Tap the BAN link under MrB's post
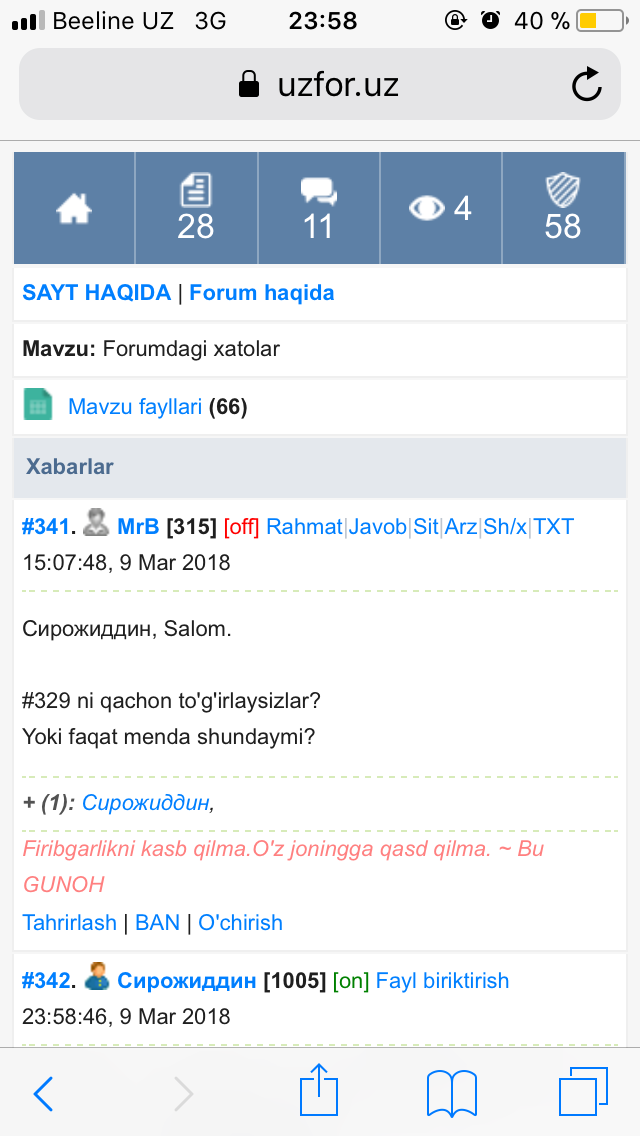 point(157,923)
